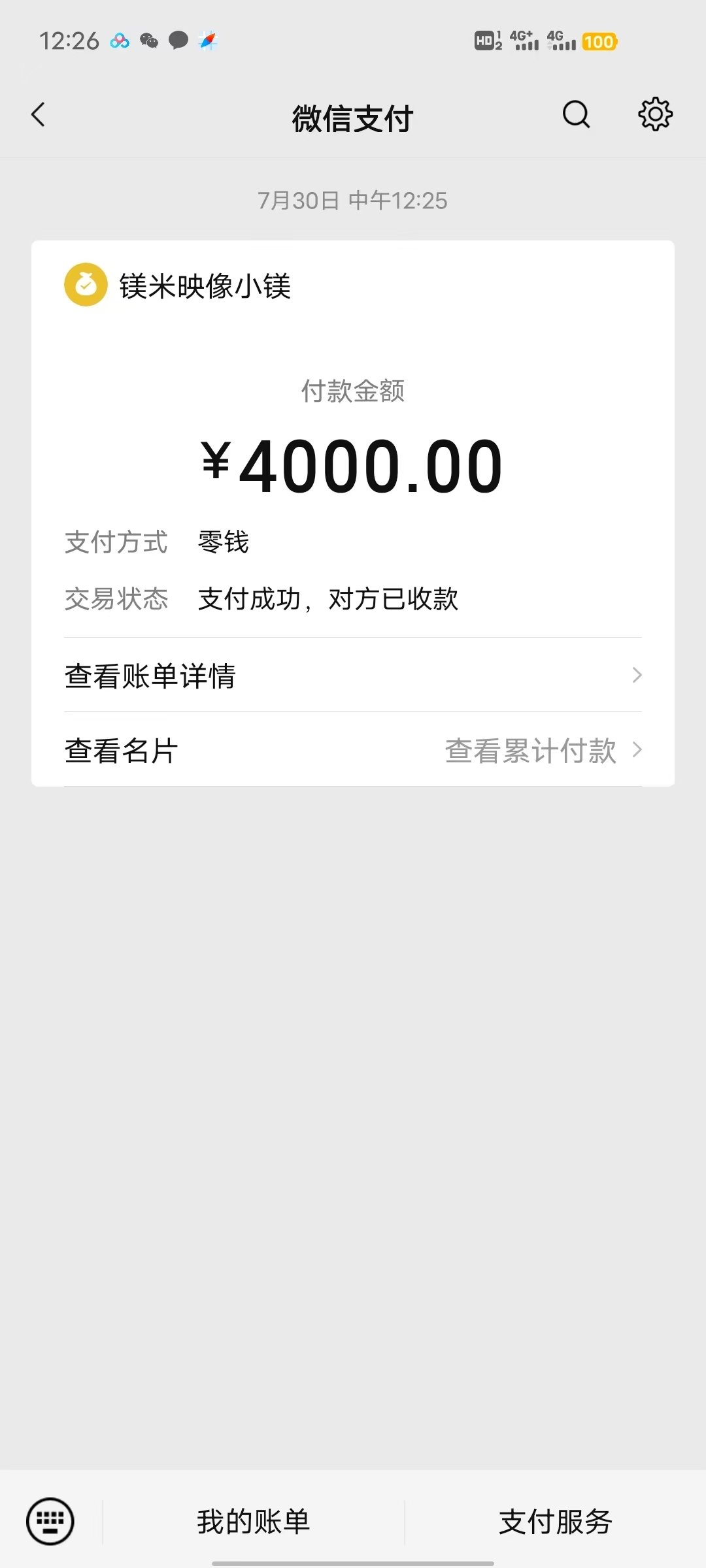
Task: Tap the keyboard toggle icon at the bottom
Action: (x=50, y=1522)
